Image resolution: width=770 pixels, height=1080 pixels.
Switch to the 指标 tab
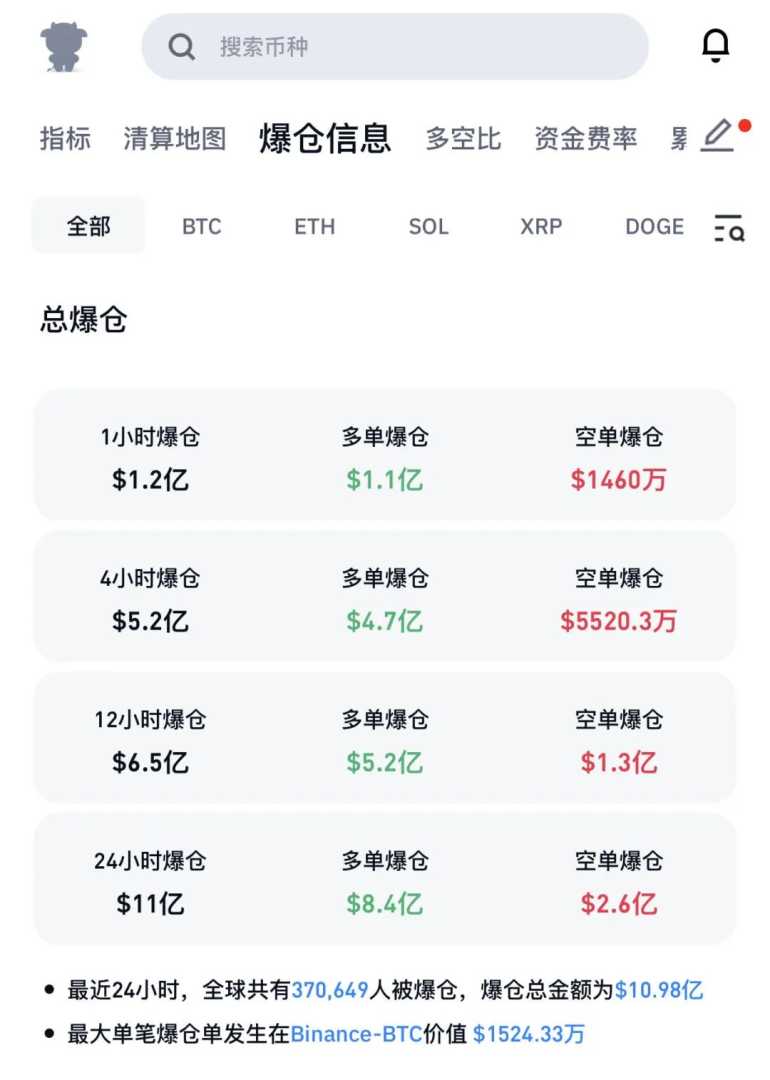65,138
